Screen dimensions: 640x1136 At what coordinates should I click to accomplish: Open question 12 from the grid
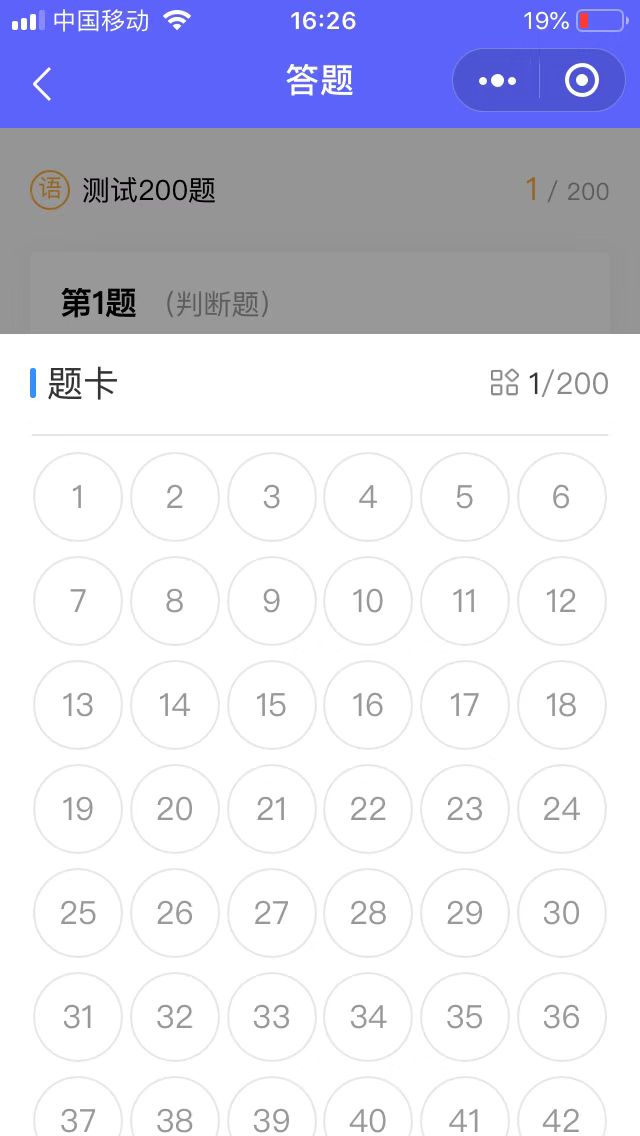coord(562,601)
